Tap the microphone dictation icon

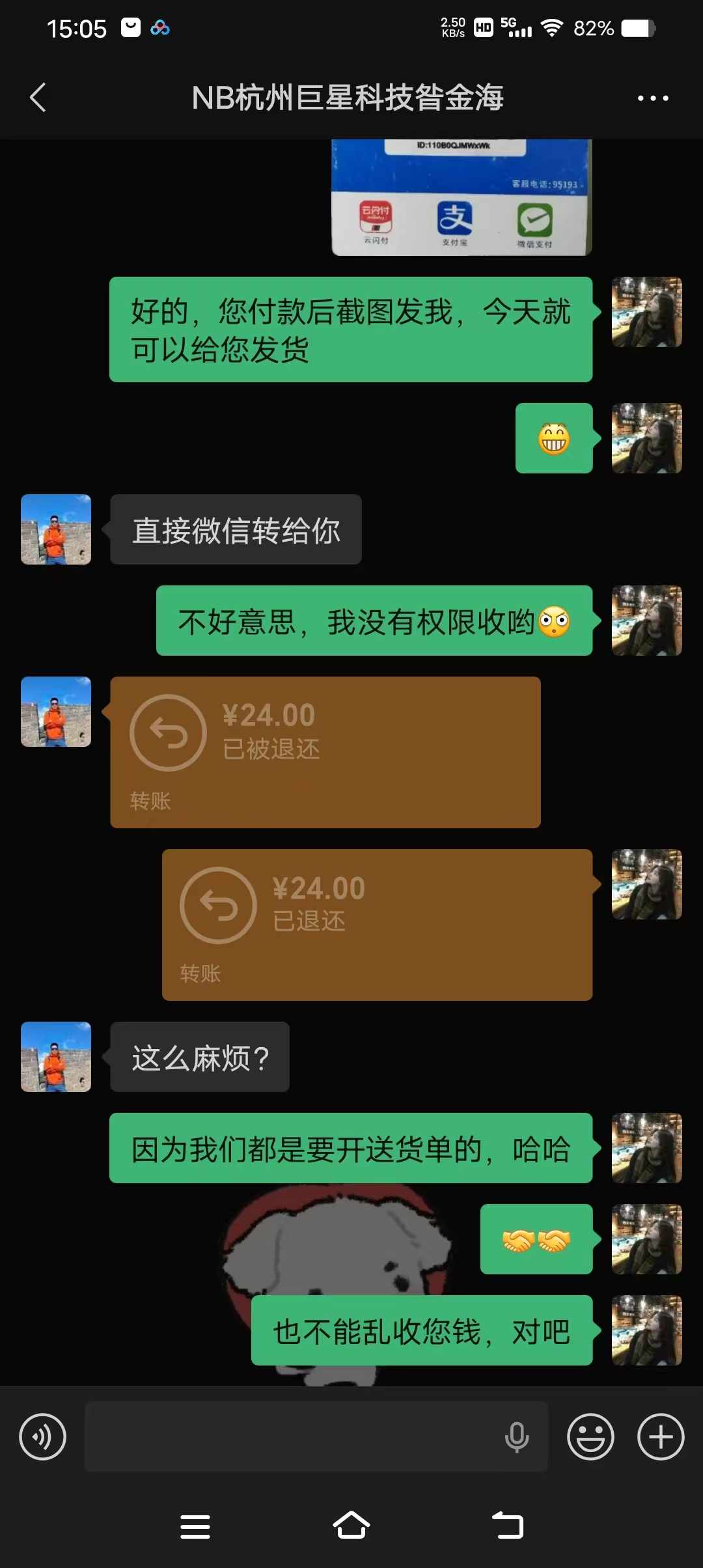pos(517,1437)
